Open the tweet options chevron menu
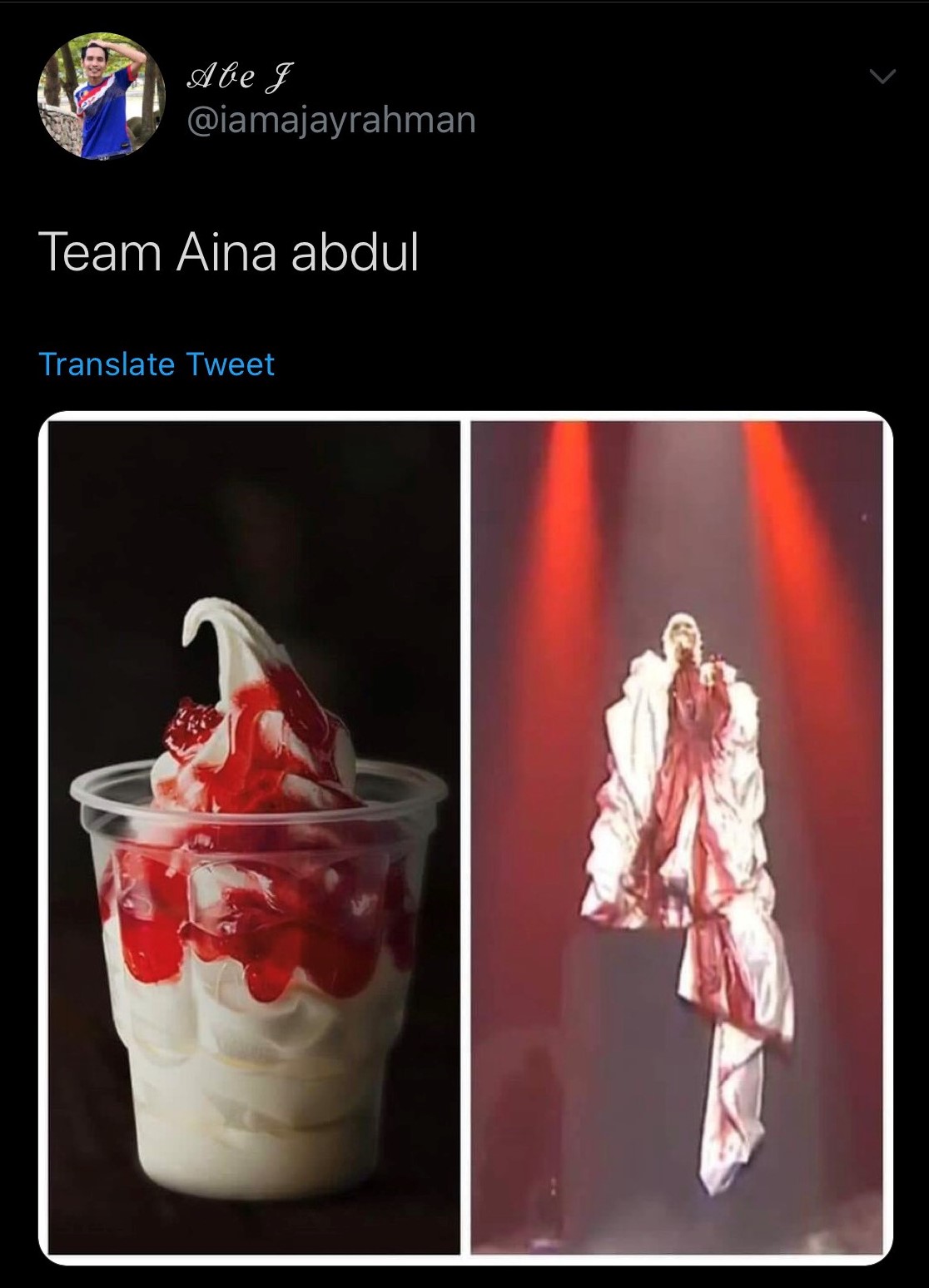Screen dimensions: 929x1288 882,77
